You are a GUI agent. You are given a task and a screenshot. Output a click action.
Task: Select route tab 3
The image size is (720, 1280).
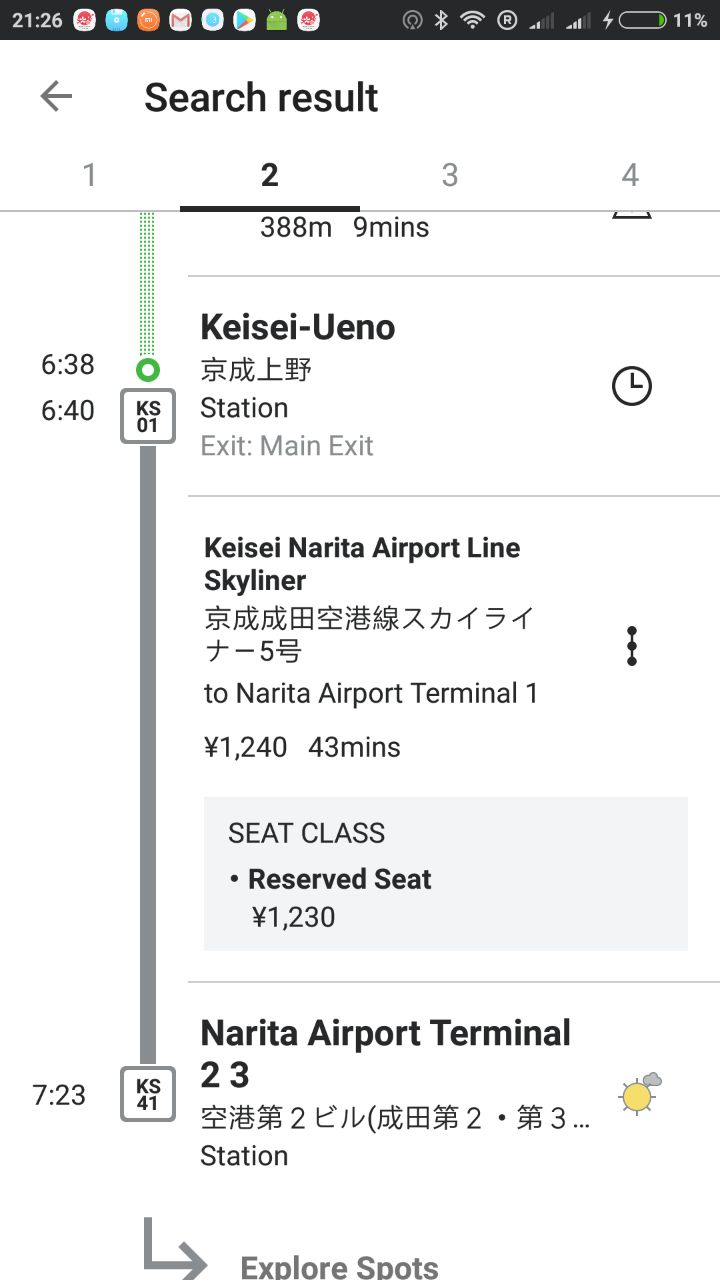[450, 176]
